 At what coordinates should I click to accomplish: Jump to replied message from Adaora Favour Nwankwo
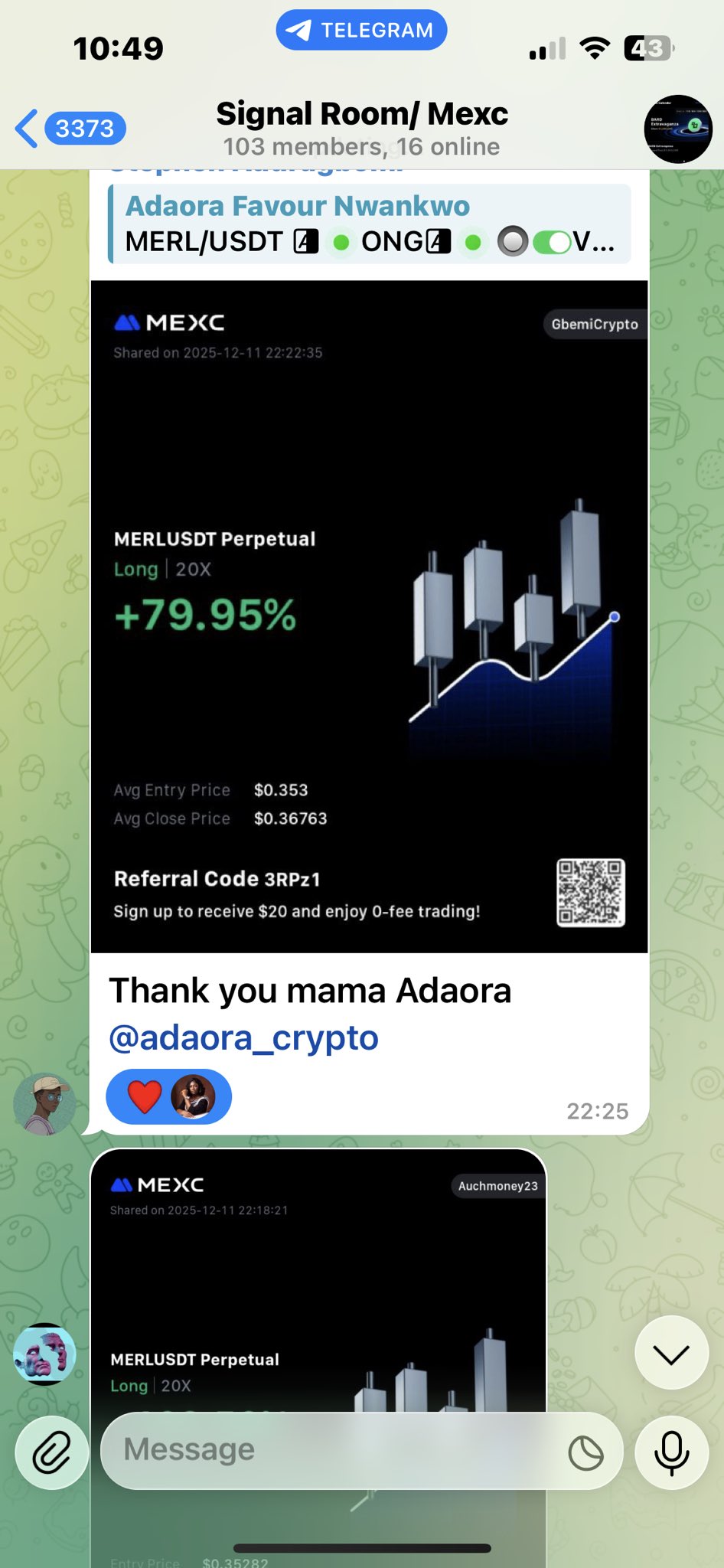[x=370, y=224]
